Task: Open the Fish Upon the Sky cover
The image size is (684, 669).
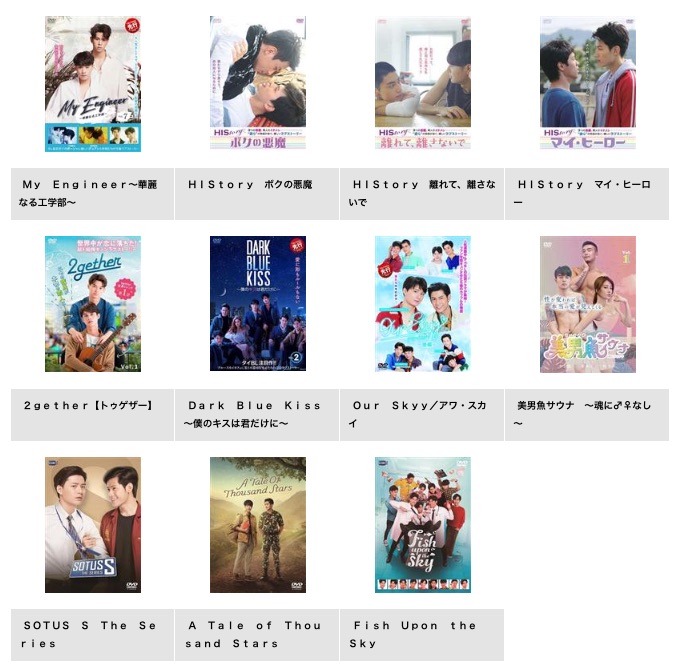Action: (422, 525)
